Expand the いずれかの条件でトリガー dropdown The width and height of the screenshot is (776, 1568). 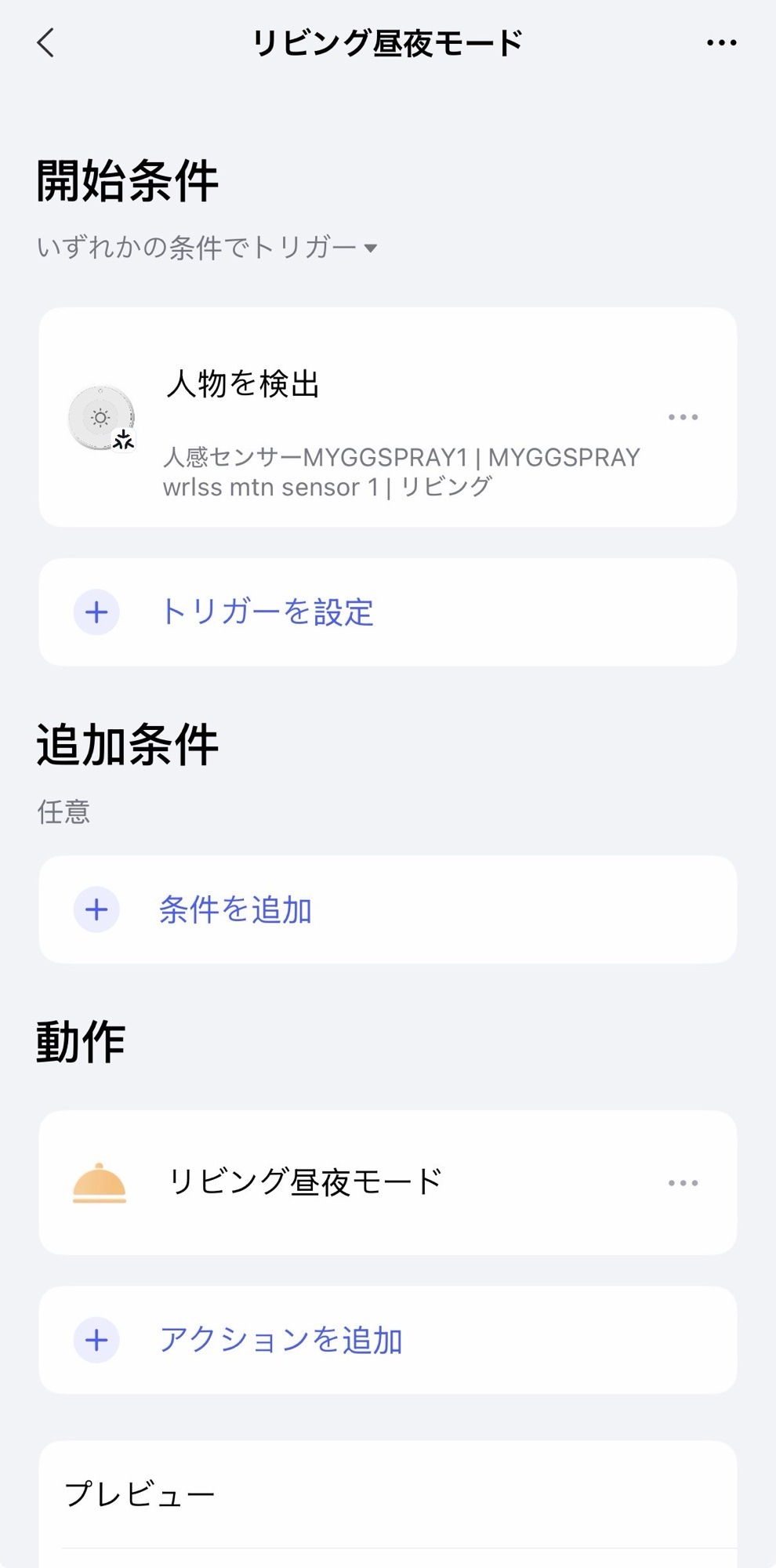coord(207,248)
